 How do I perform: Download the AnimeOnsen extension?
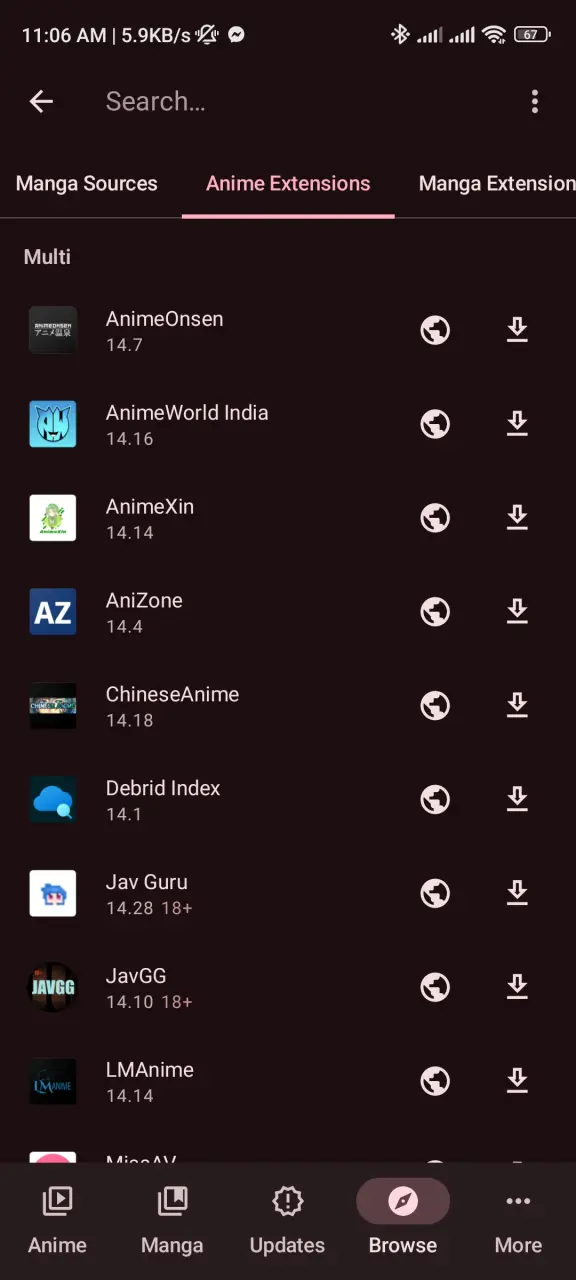tap(517, 330)
